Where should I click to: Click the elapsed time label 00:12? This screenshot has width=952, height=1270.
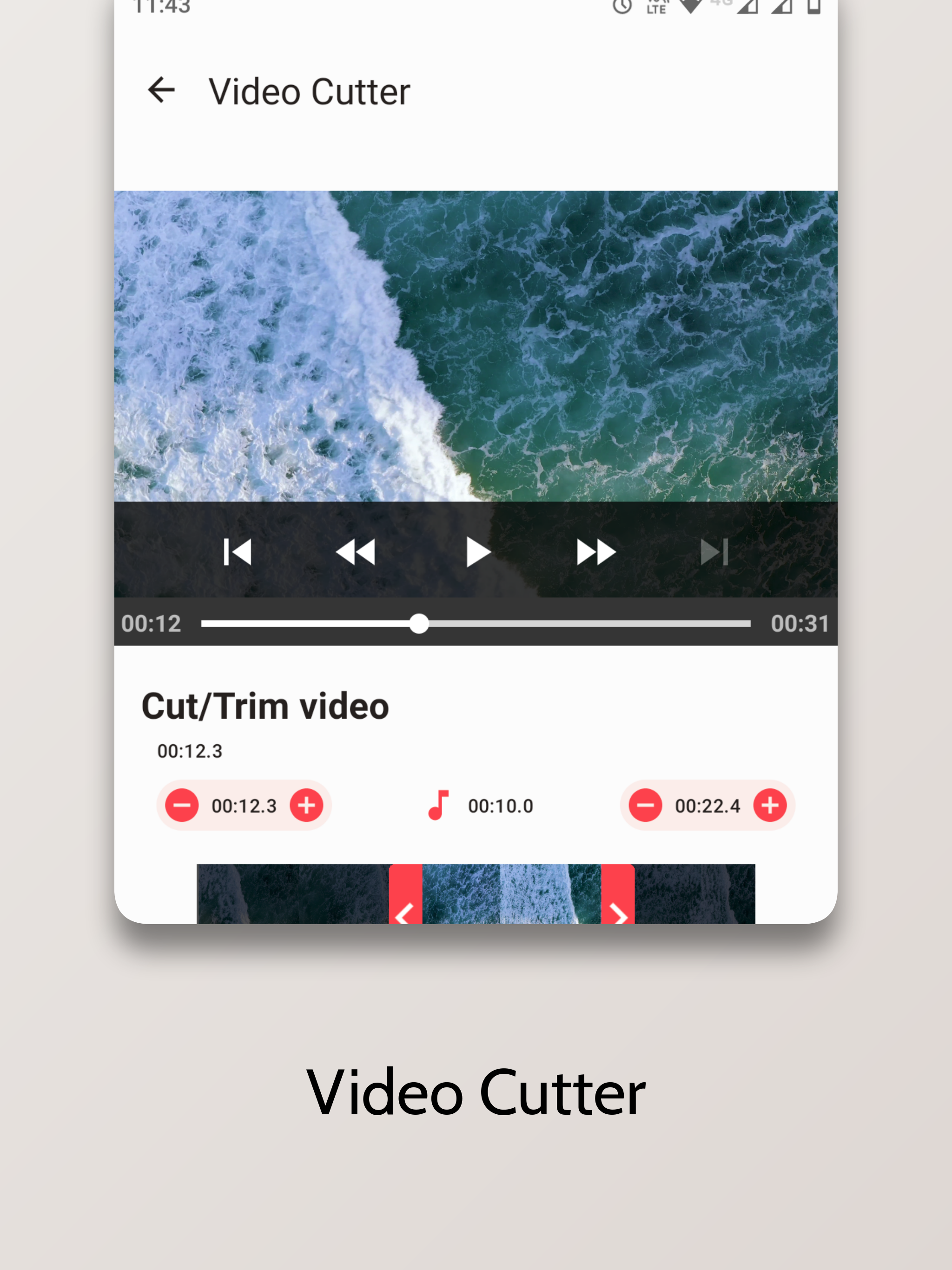(x=152, y=623)
